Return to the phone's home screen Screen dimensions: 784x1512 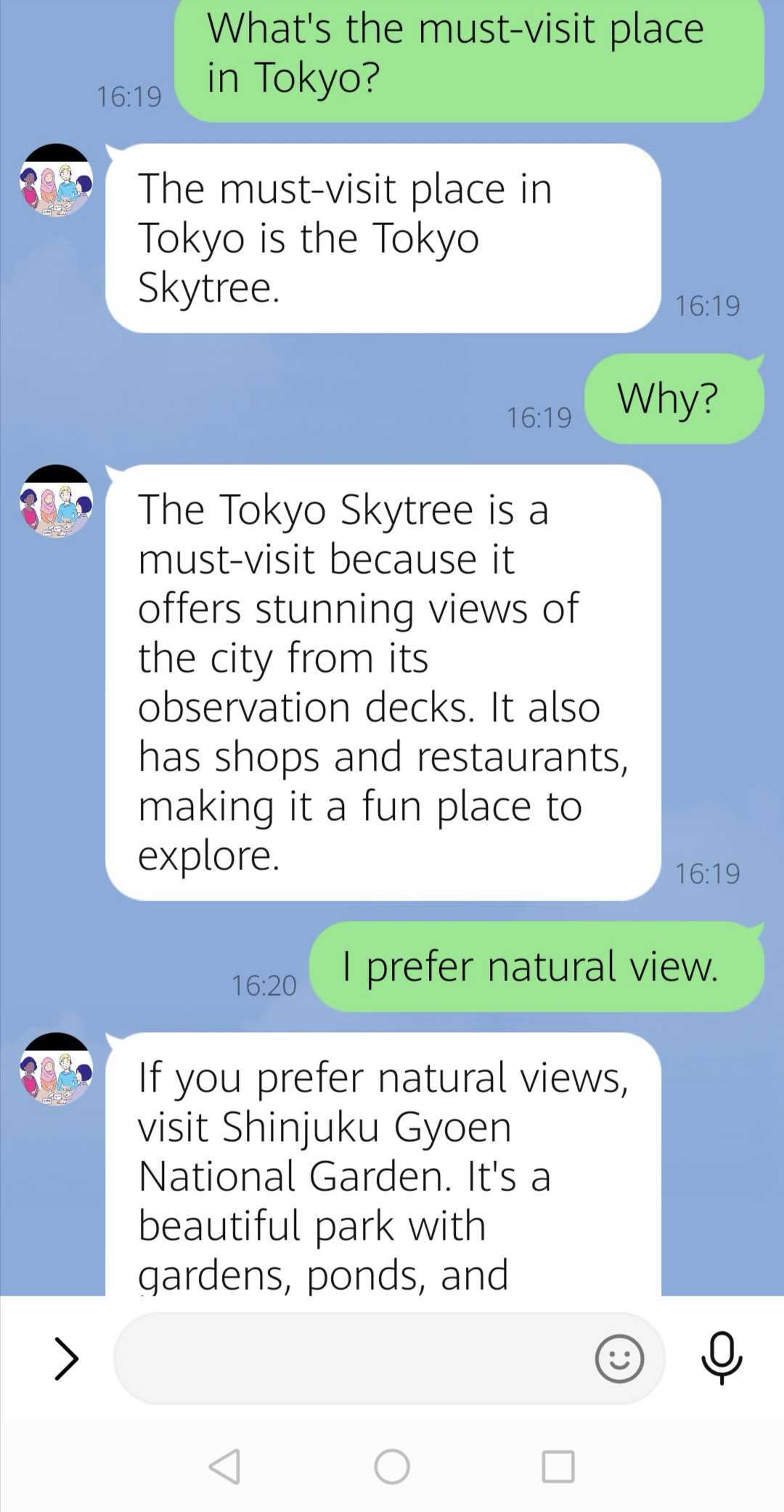[x=392, y=1466]
